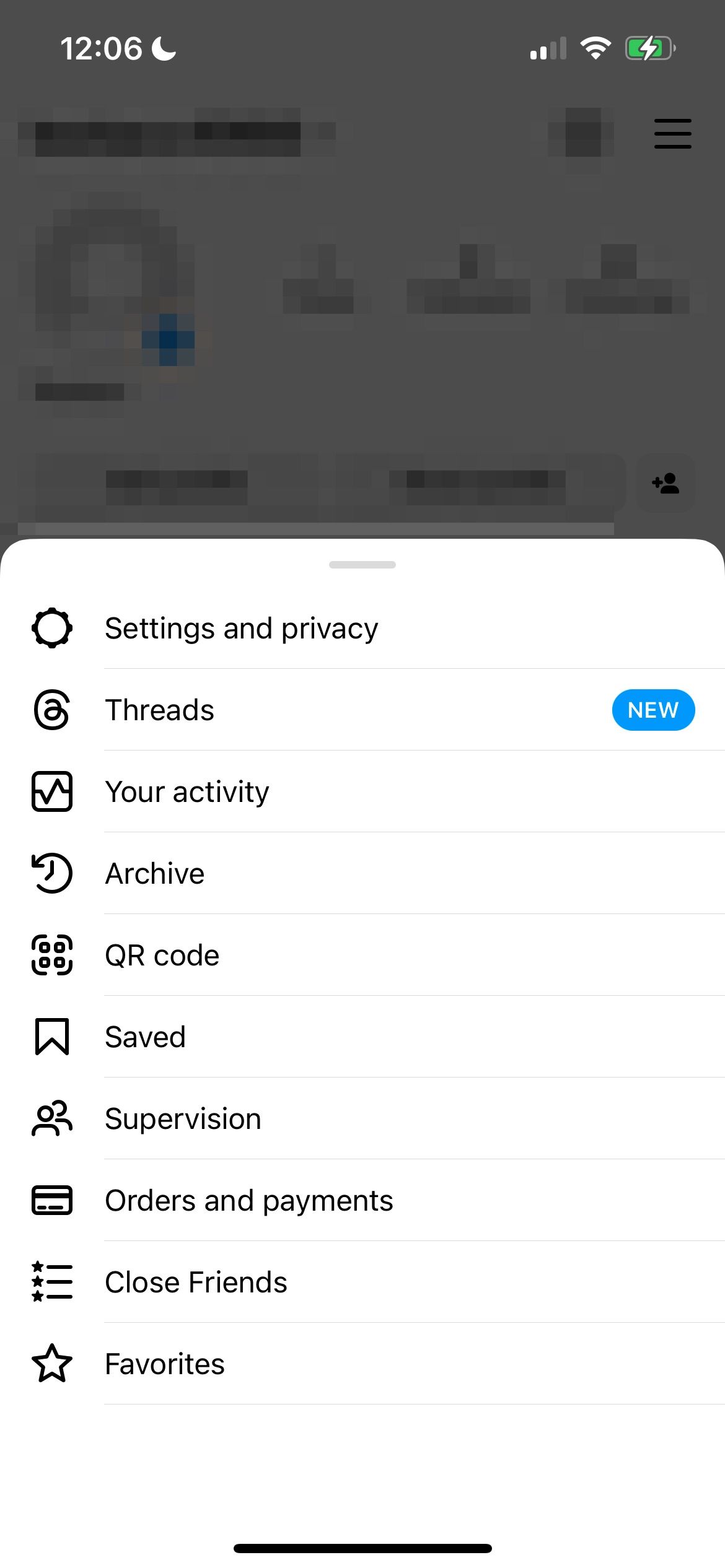
Task: Manage the Close Friends list
Action: pyautogui.click(x=196, y=1283)
